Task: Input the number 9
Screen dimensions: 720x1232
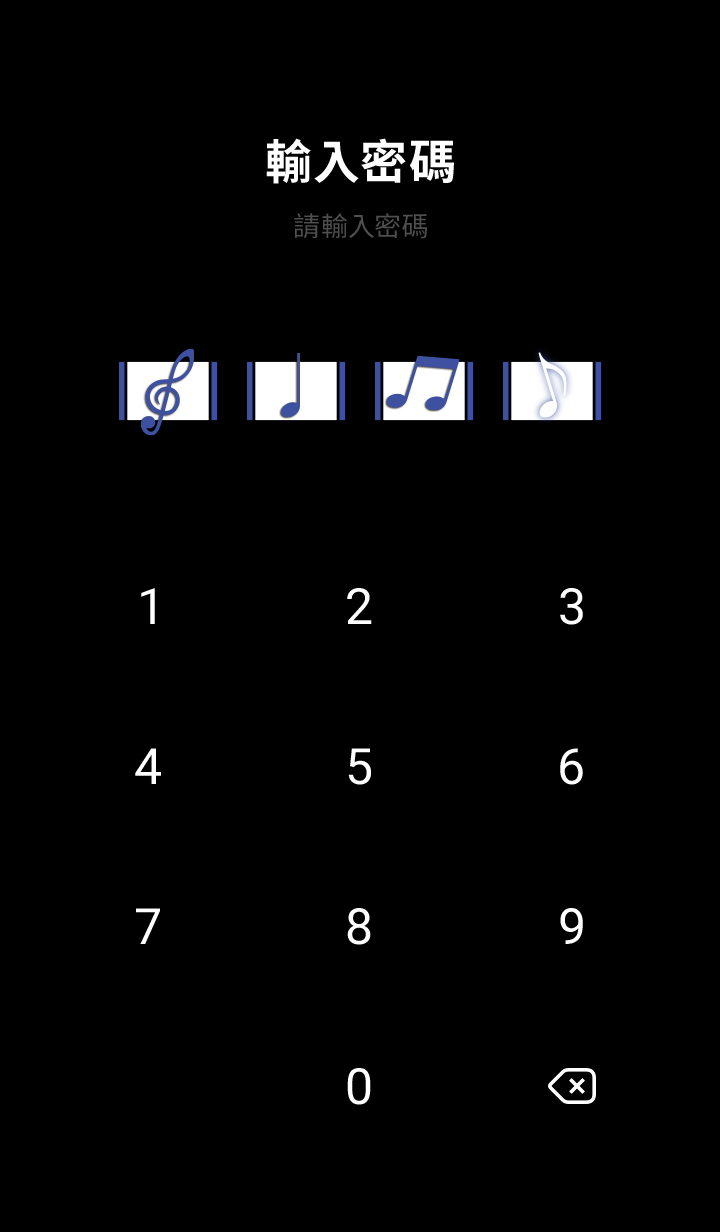Action: coord(571,927)
